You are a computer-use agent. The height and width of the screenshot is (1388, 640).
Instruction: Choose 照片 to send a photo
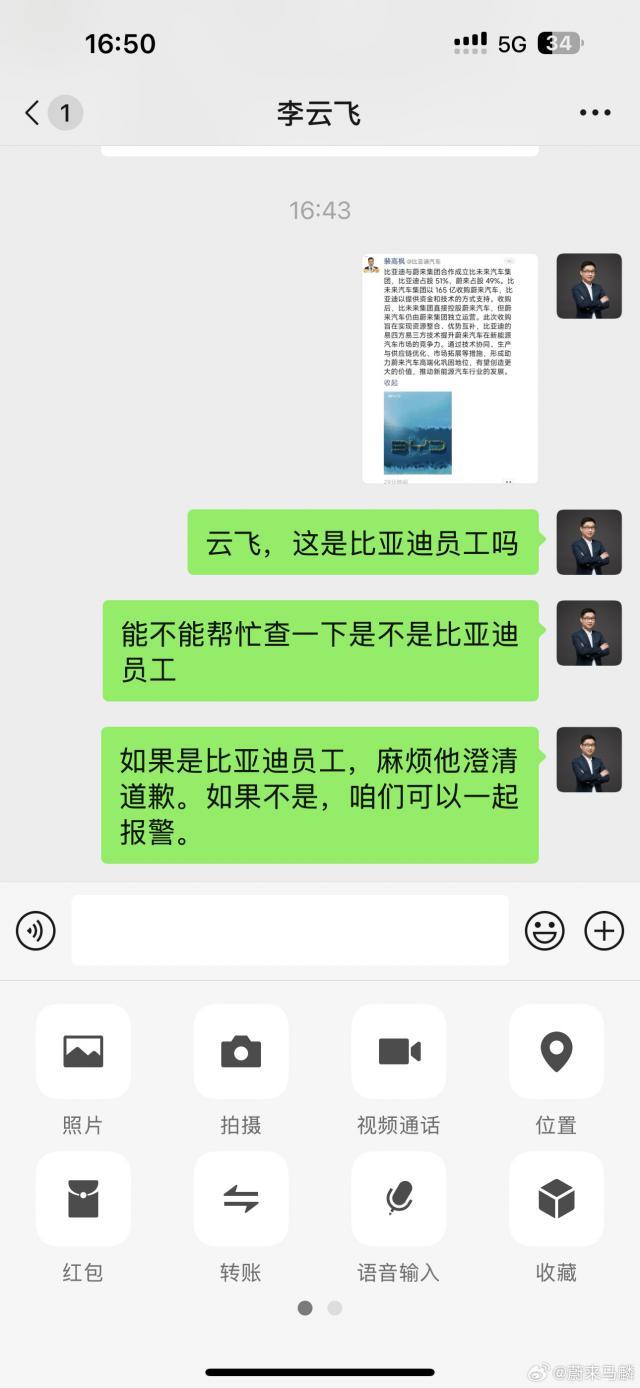(83, 1052)
